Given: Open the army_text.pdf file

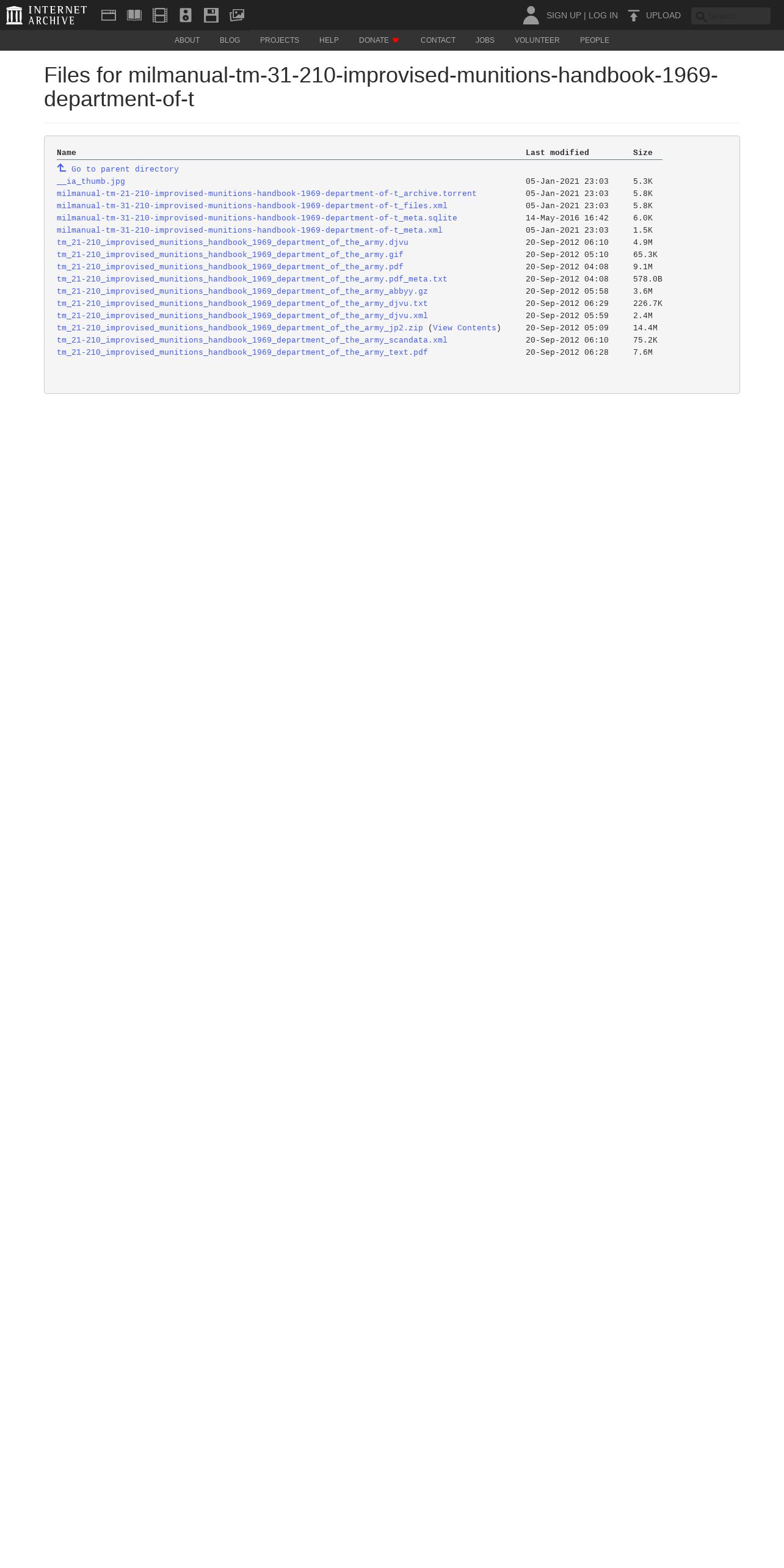Looking at the screenshot, I should coord(242,352).
